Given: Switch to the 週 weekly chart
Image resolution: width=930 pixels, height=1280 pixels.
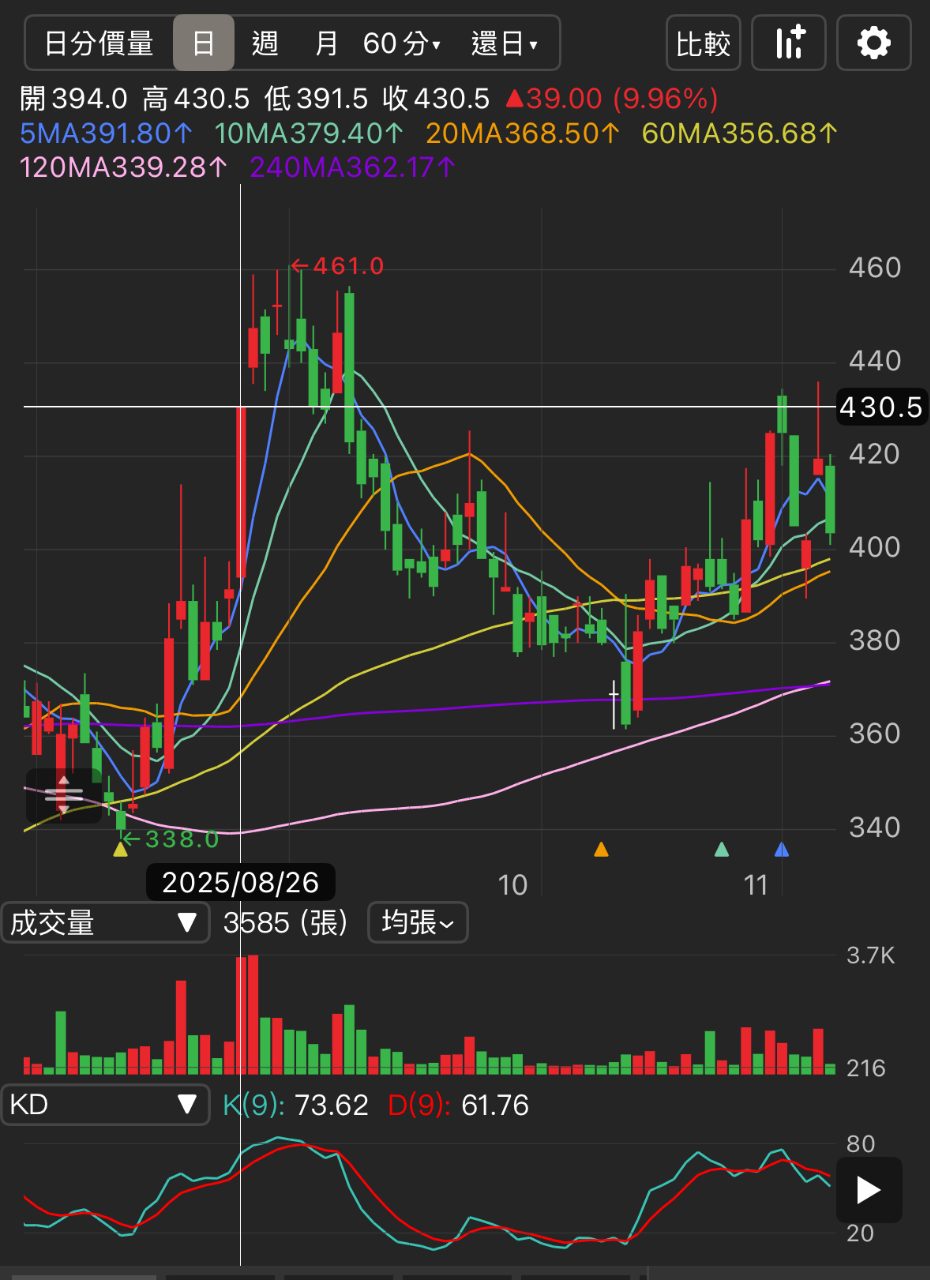Looking at the screenshot, I should tap(265, 43).
